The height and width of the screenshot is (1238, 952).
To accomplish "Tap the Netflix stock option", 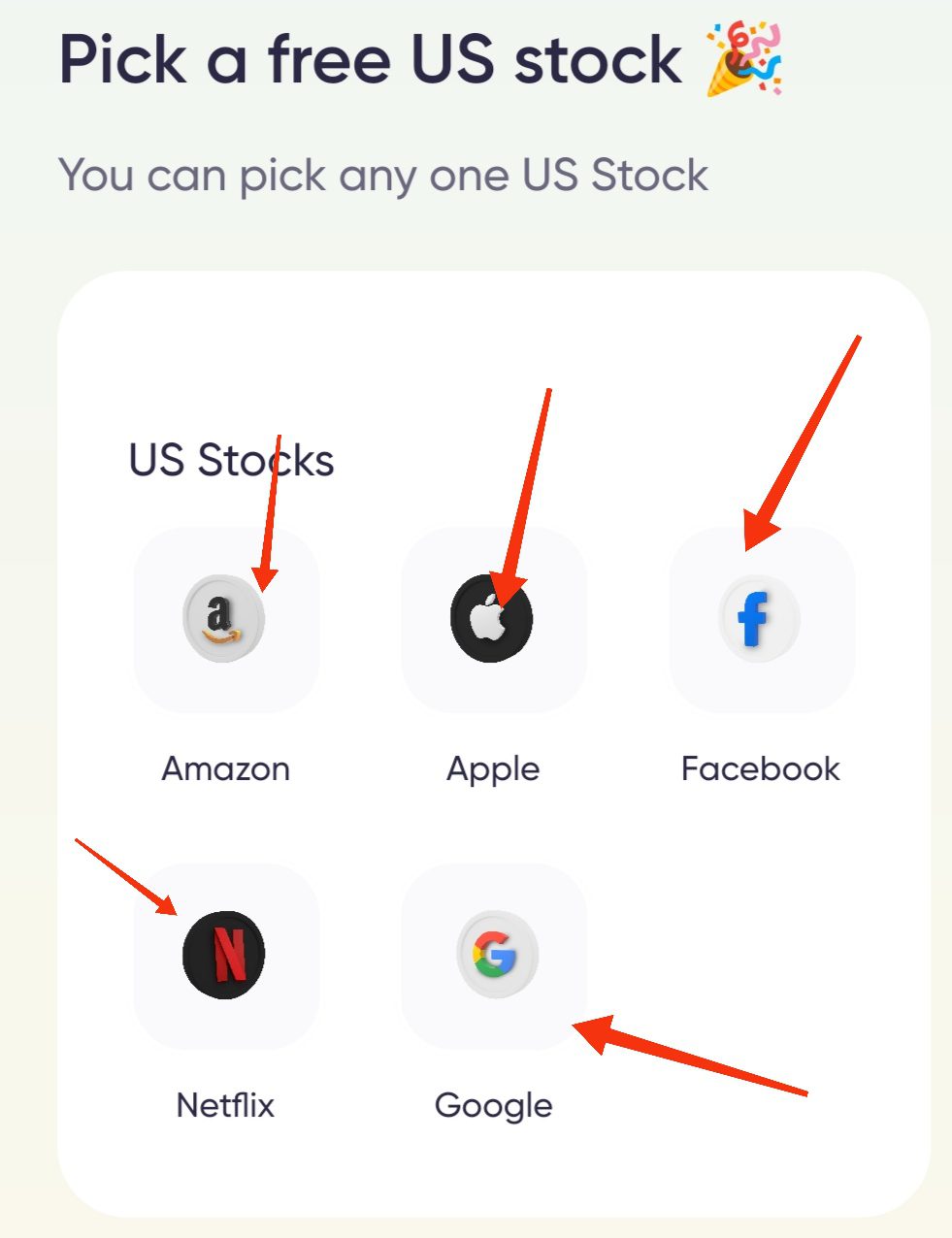I will point(225,956).
